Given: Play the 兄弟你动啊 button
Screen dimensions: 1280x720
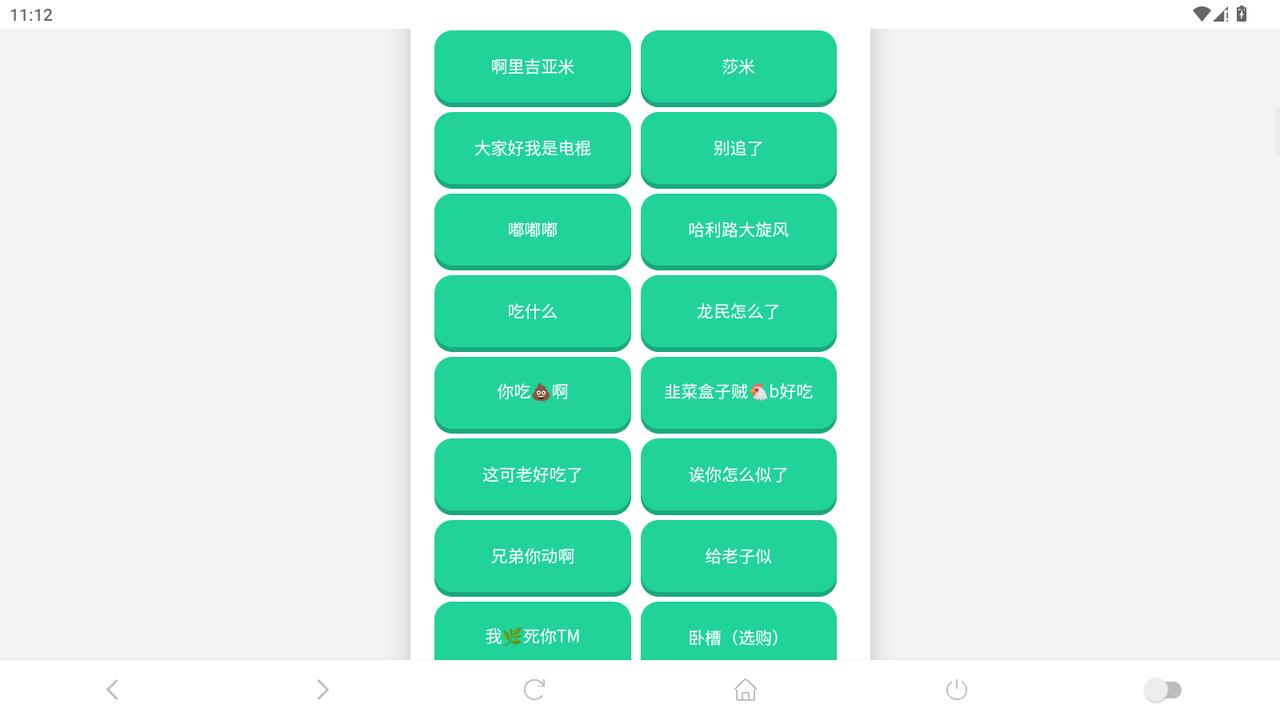Looking at the screenshot, I should pyautogui.click(x=532, y=556).
